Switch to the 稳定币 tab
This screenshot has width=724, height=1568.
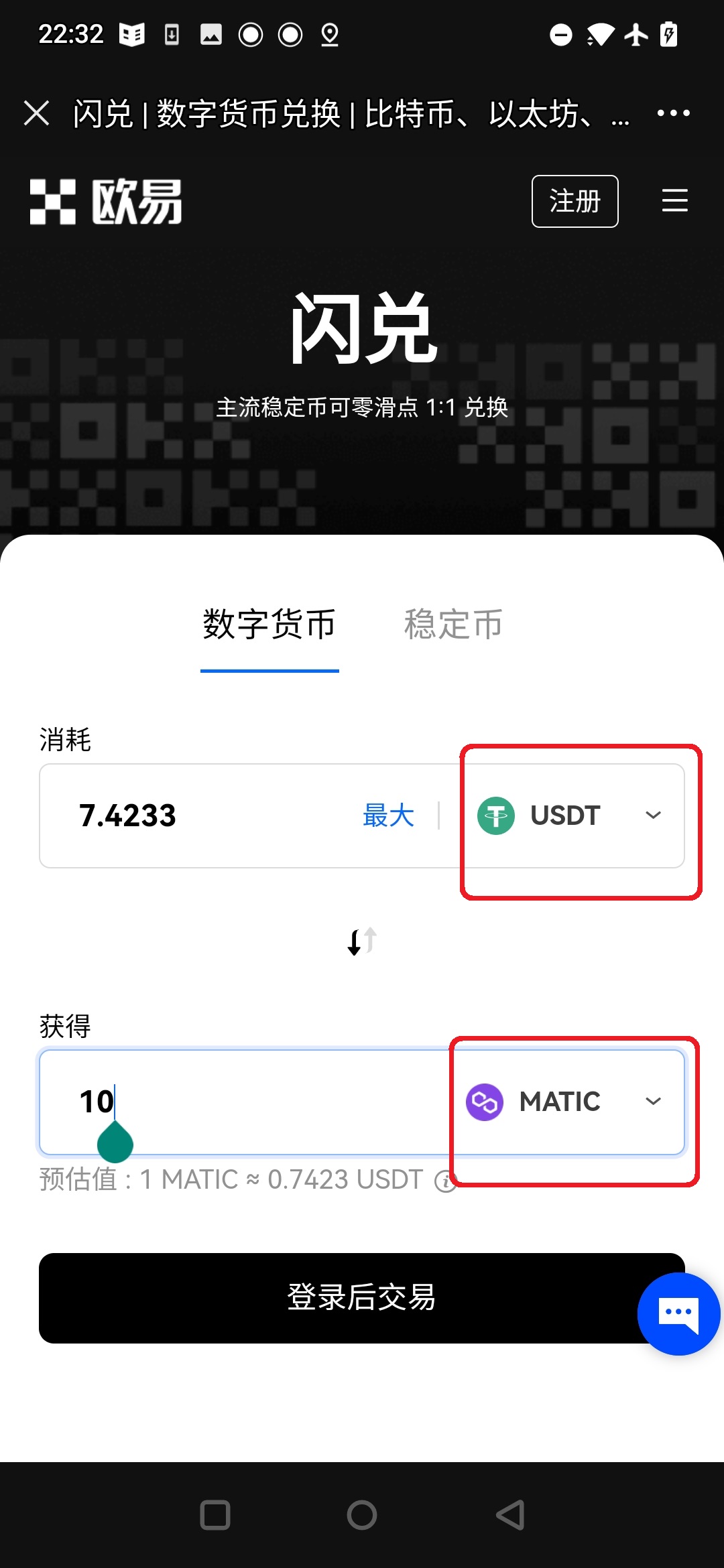point(452,624)
